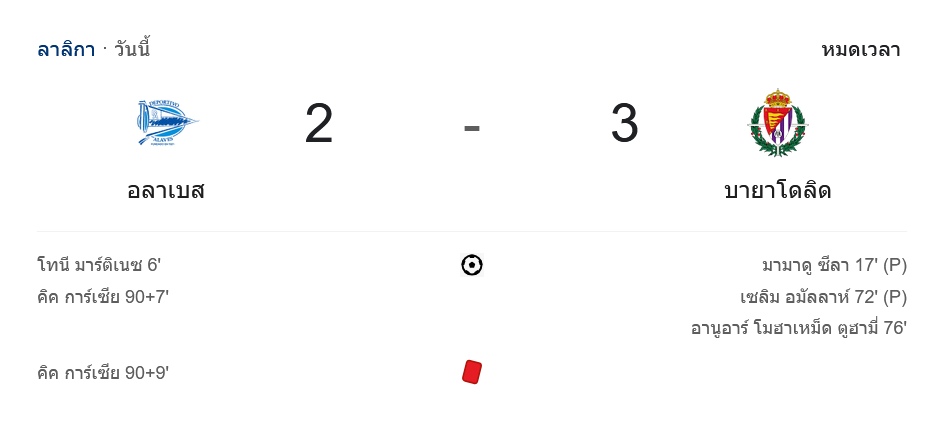This screenshot has height=424, width=944.
Task: Open the บายาโดลิด team page
Action: coord(777,189)
